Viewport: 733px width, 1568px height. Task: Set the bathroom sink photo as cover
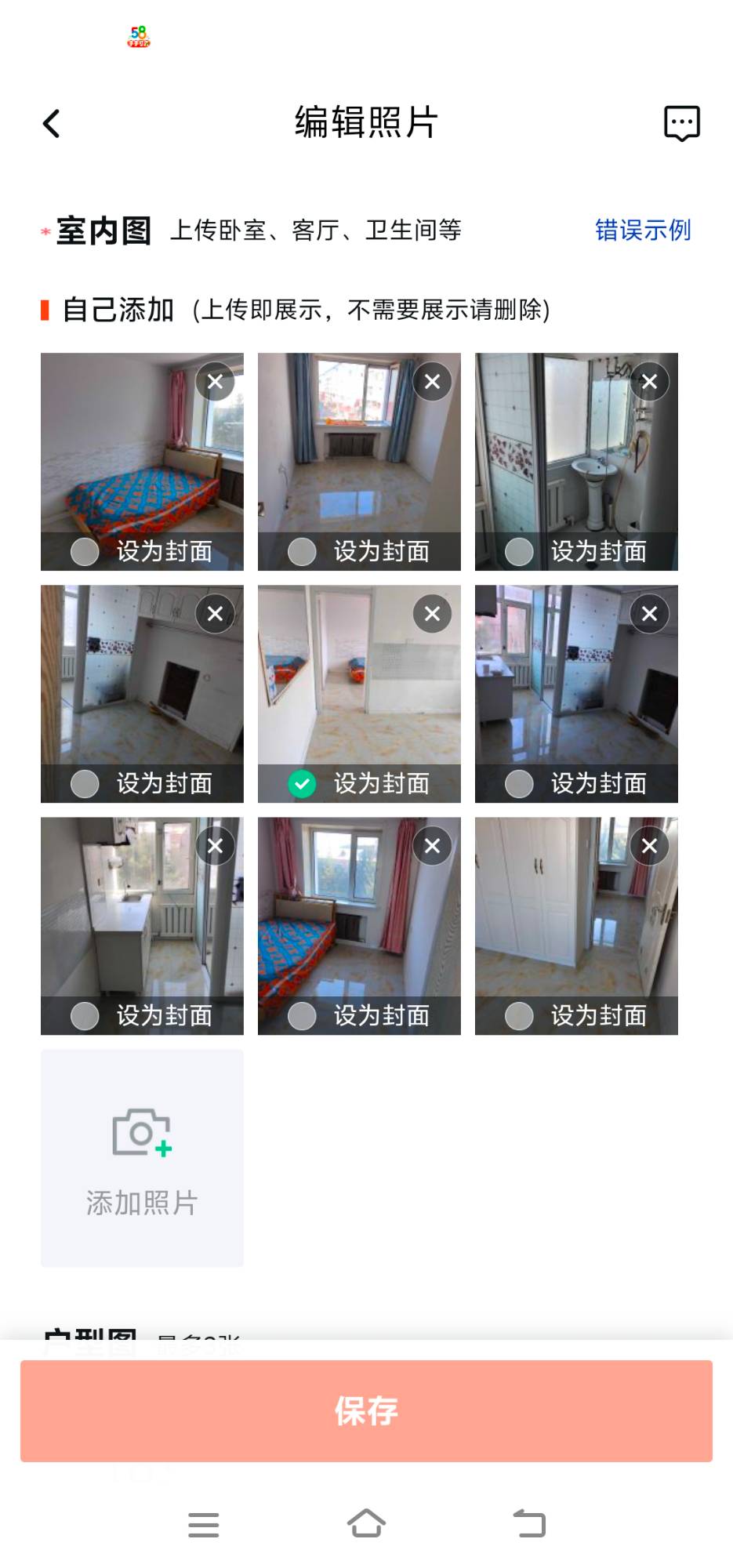point(576,552)
